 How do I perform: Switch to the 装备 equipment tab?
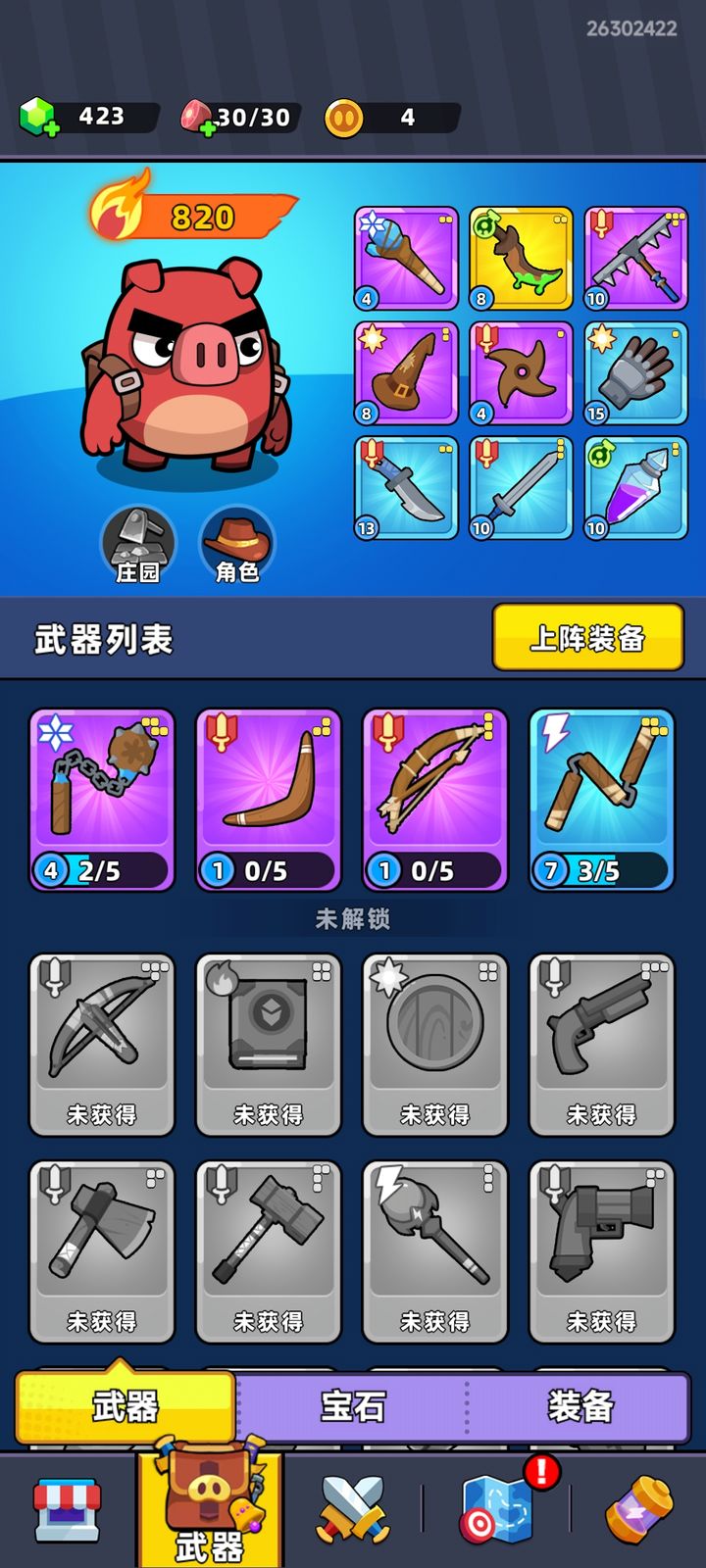tap(580, 1407)
